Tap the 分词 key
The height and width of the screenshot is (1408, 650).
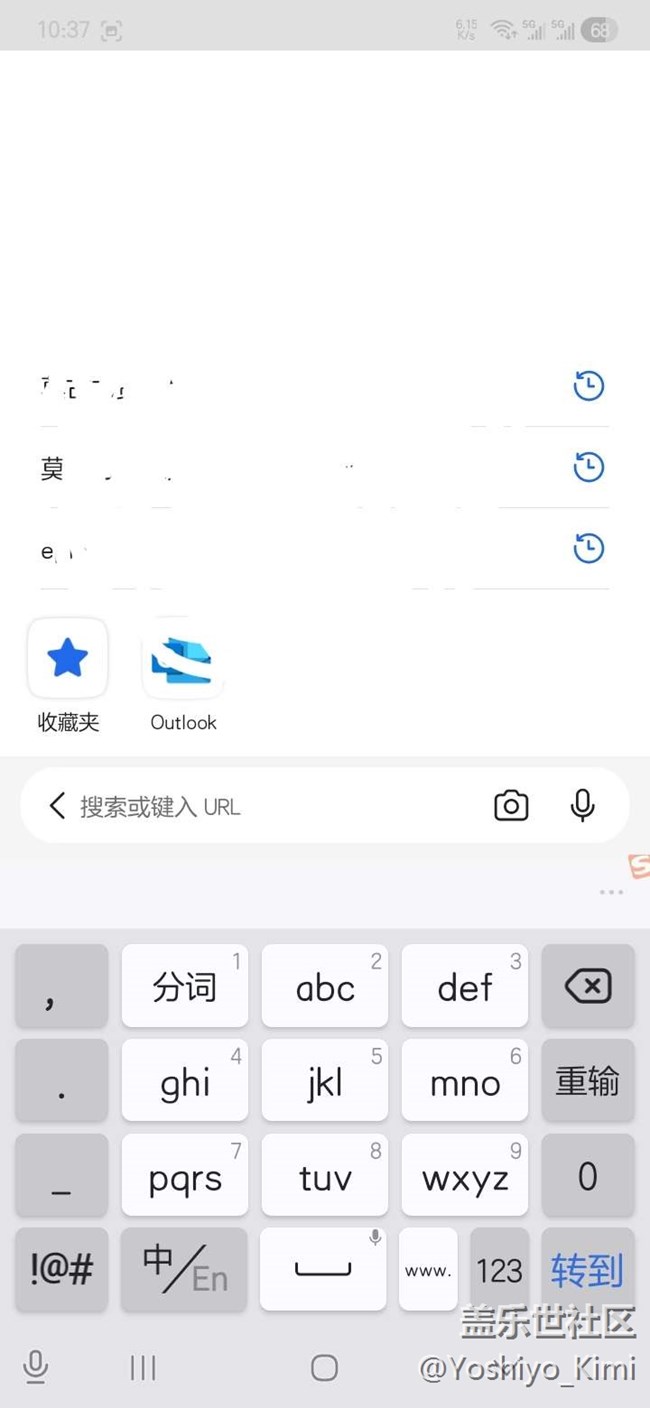tap(184, 987)
